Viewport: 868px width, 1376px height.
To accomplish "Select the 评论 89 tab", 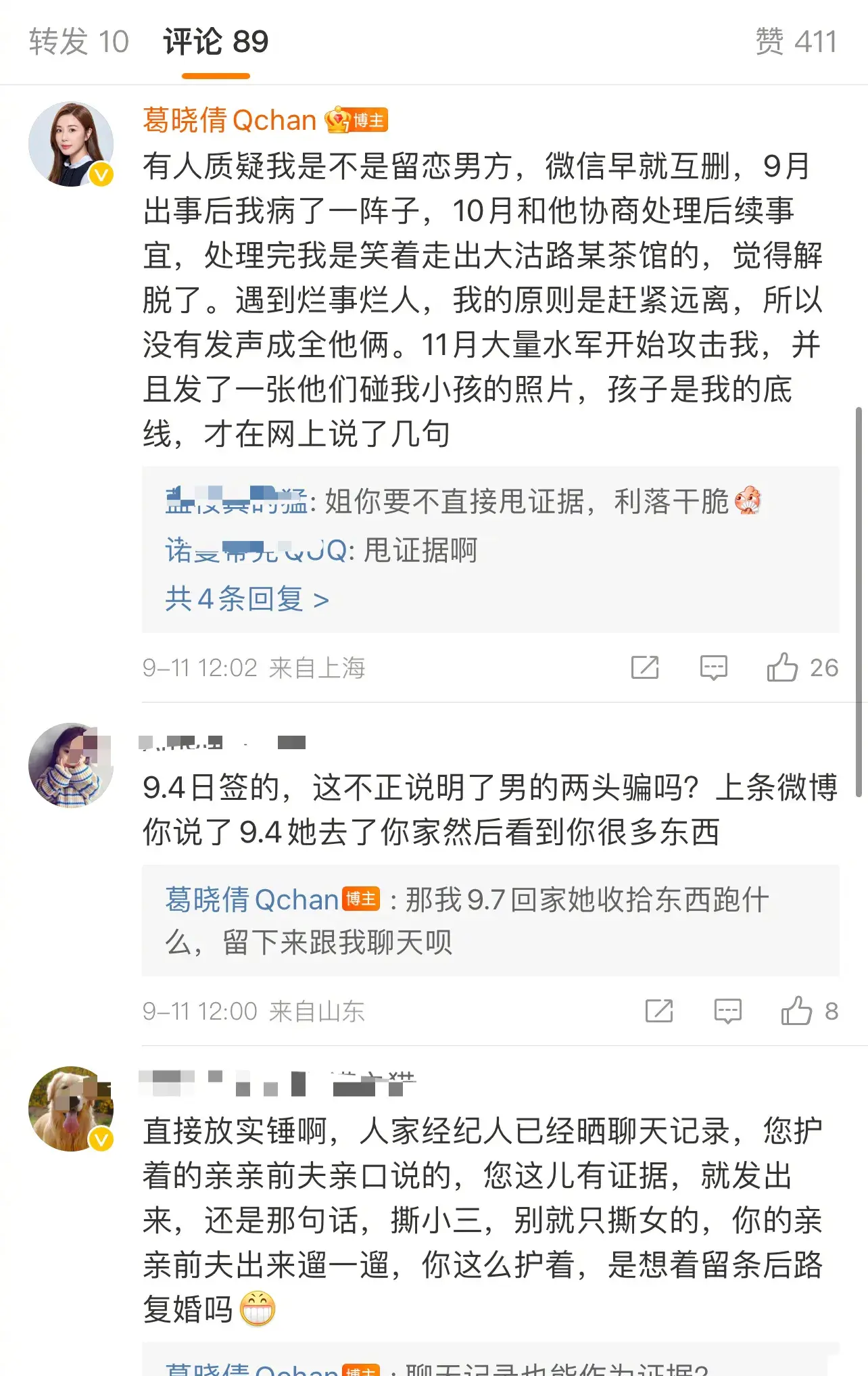I will click(213, 42).
